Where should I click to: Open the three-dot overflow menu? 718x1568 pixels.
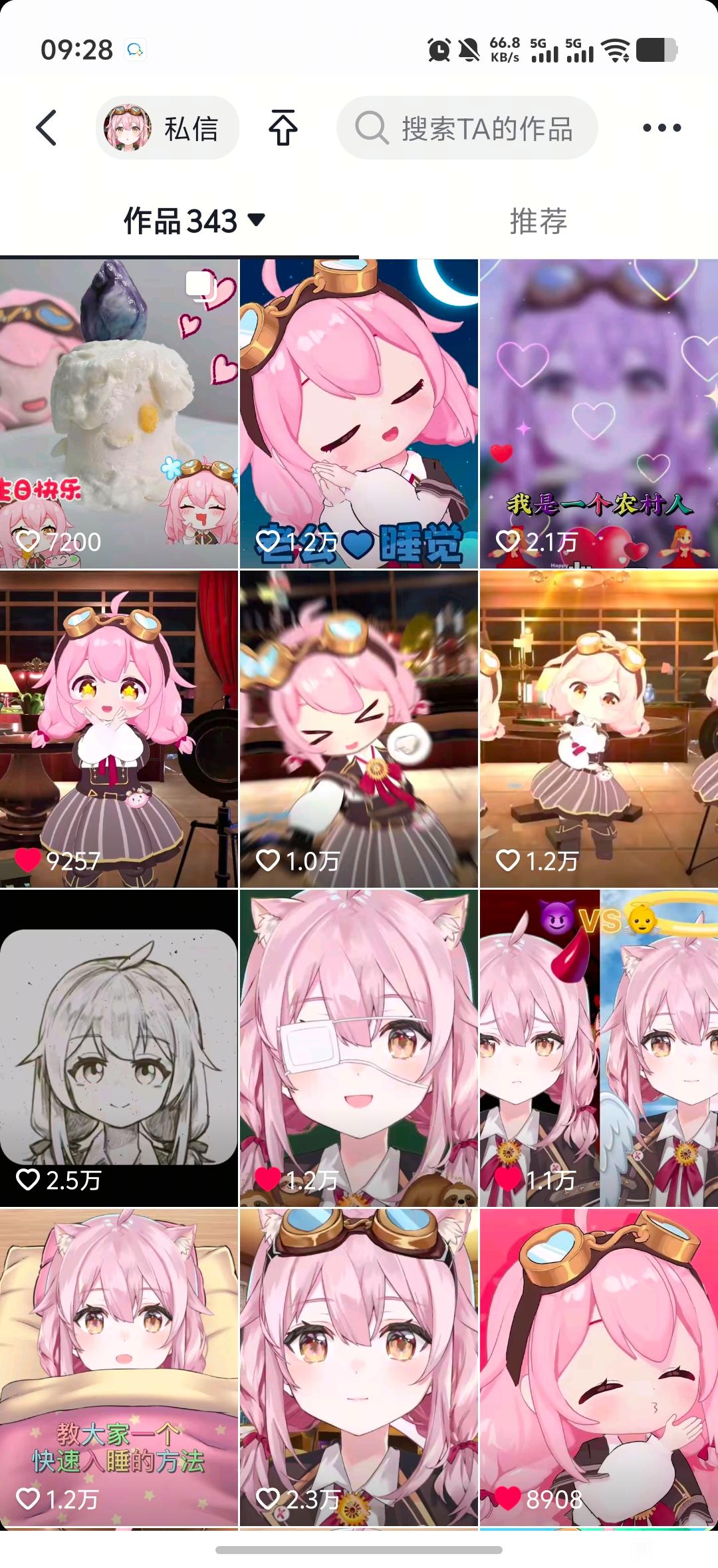(661, 128)
